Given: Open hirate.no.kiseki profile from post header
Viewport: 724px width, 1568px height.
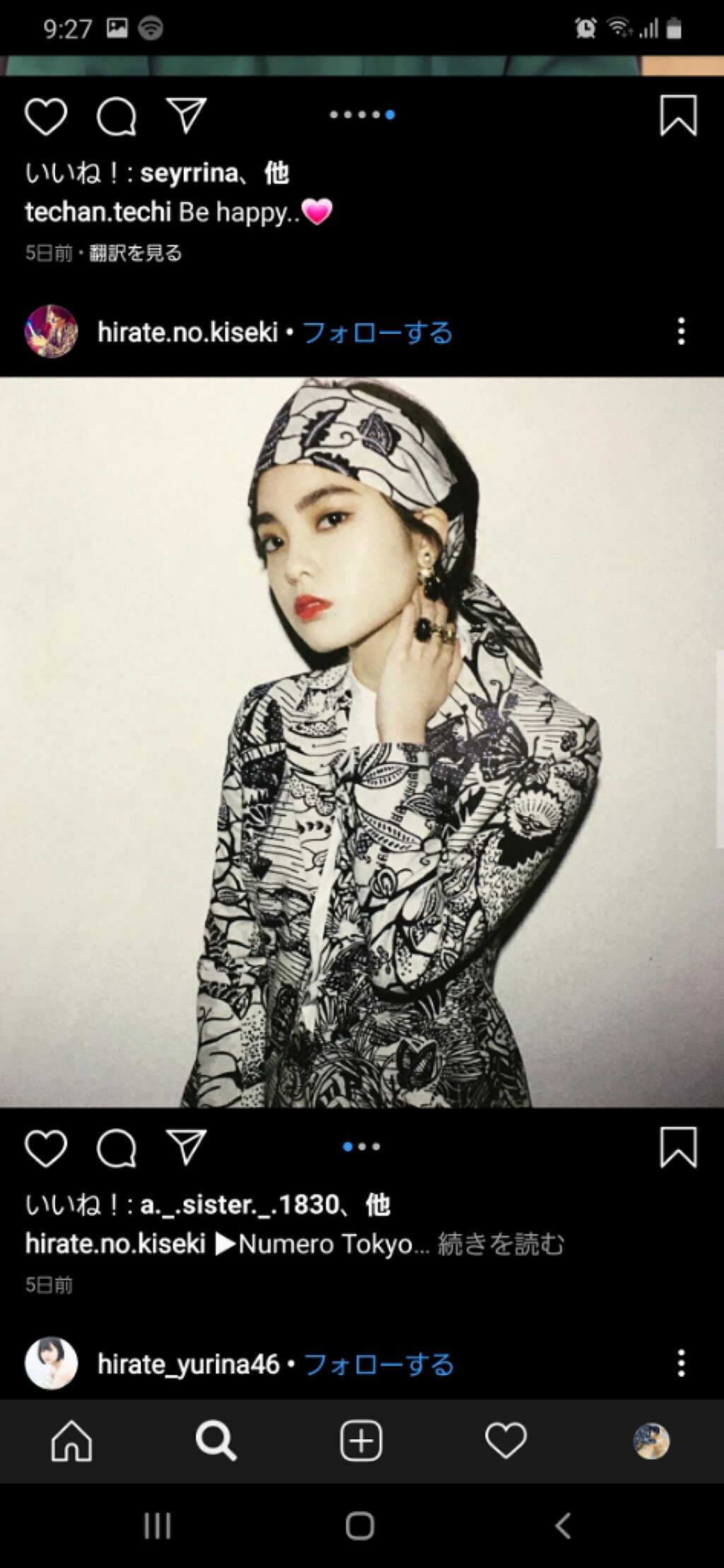Looking at the screenshot, I should (187, 332).
